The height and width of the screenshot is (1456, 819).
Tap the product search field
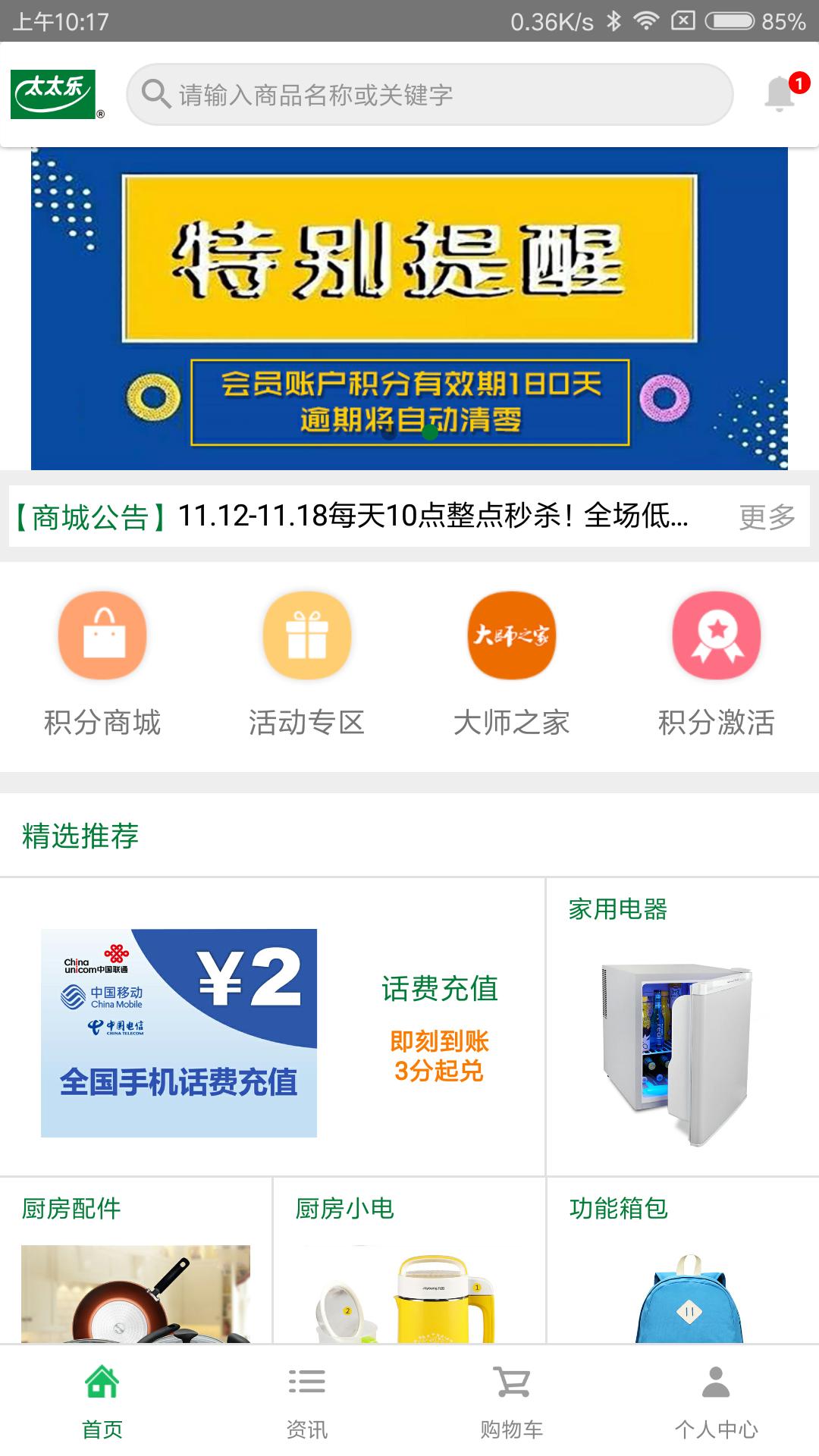(x=429, y=95)
